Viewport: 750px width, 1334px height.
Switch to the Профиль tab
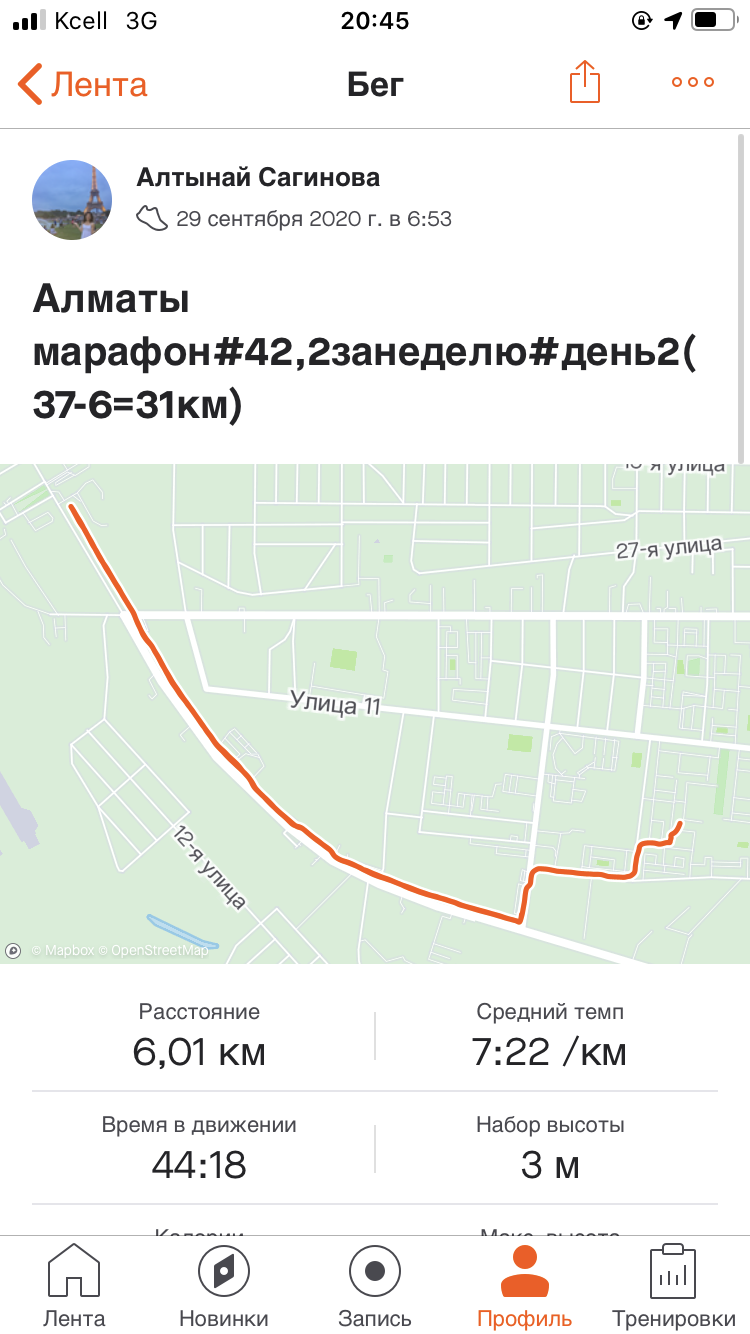click(x=525, y=1285)
